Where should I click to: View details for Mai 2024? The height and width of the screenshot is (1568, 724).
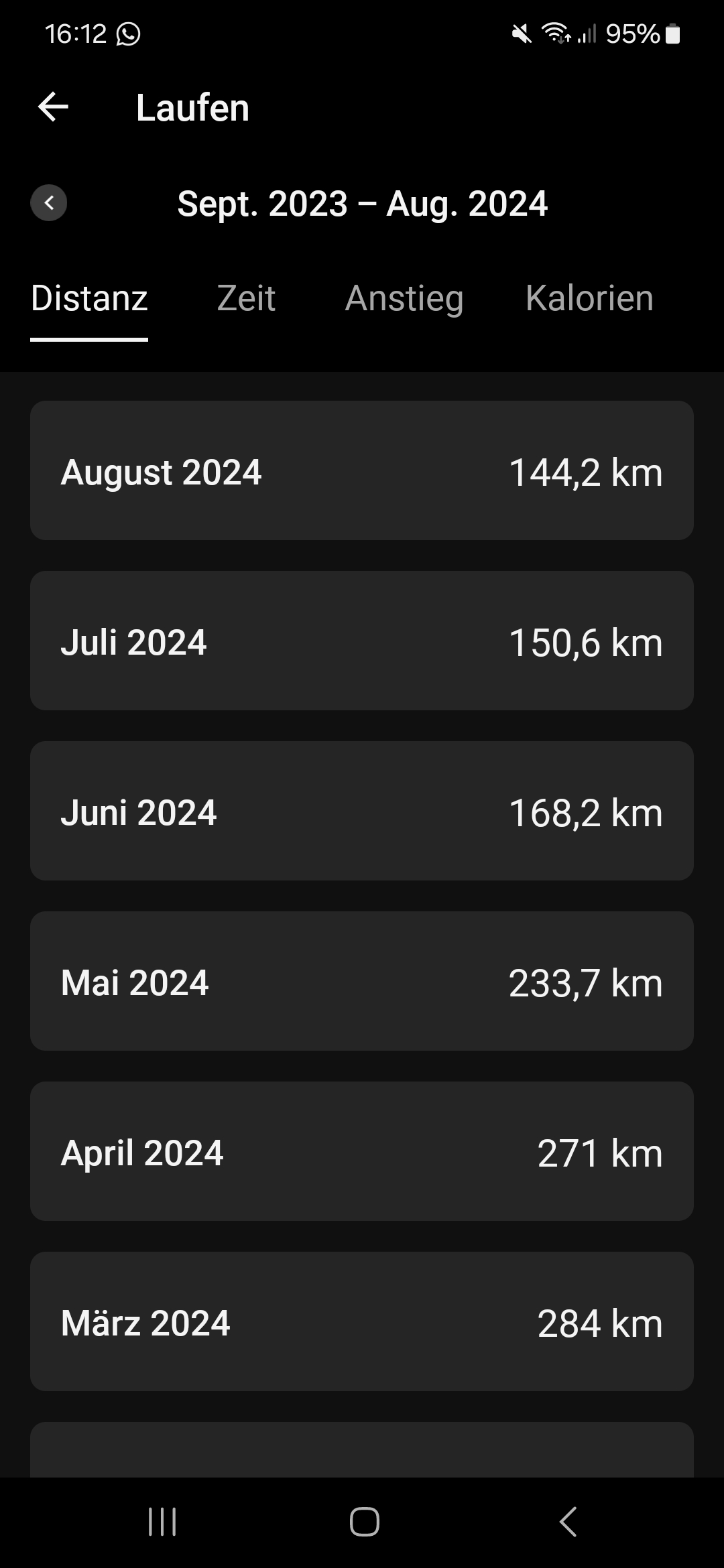pyautogui.click(x=362, y=981)
